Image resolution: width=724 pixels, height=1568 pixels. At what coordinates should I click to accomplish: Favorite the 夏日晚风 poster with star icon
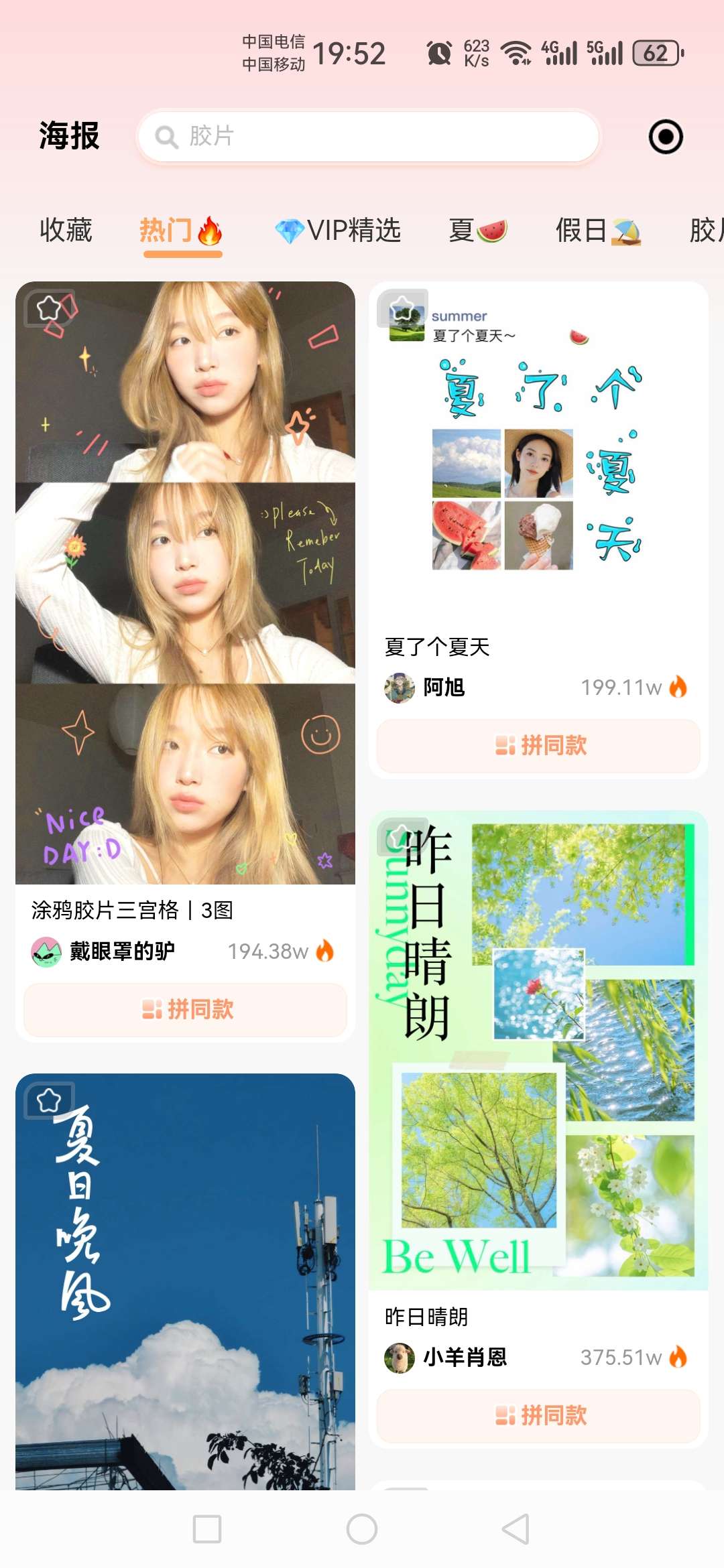click(x=49, y=1100)
